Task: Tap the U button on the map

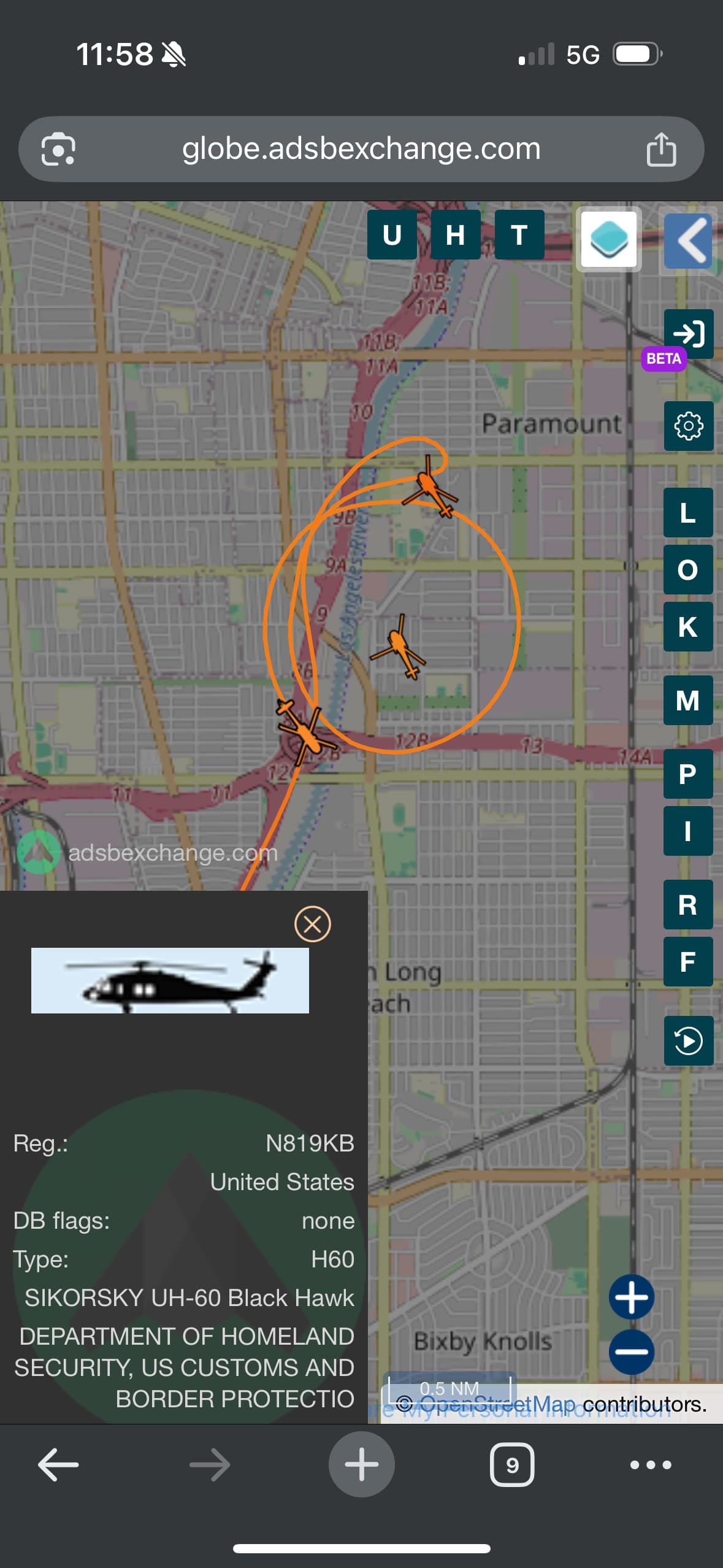Action: pos(392,235)
